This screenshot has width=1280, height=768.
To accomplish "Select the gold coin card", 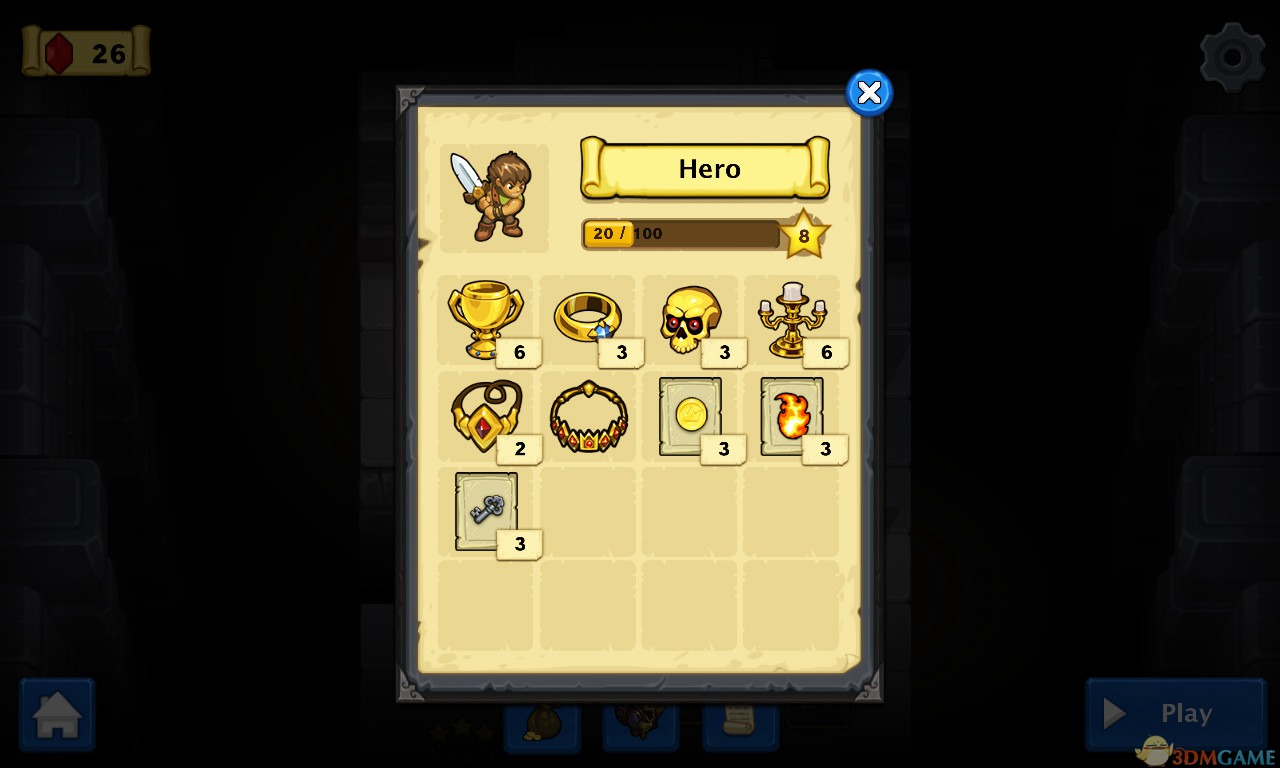I will coord(690,416).
